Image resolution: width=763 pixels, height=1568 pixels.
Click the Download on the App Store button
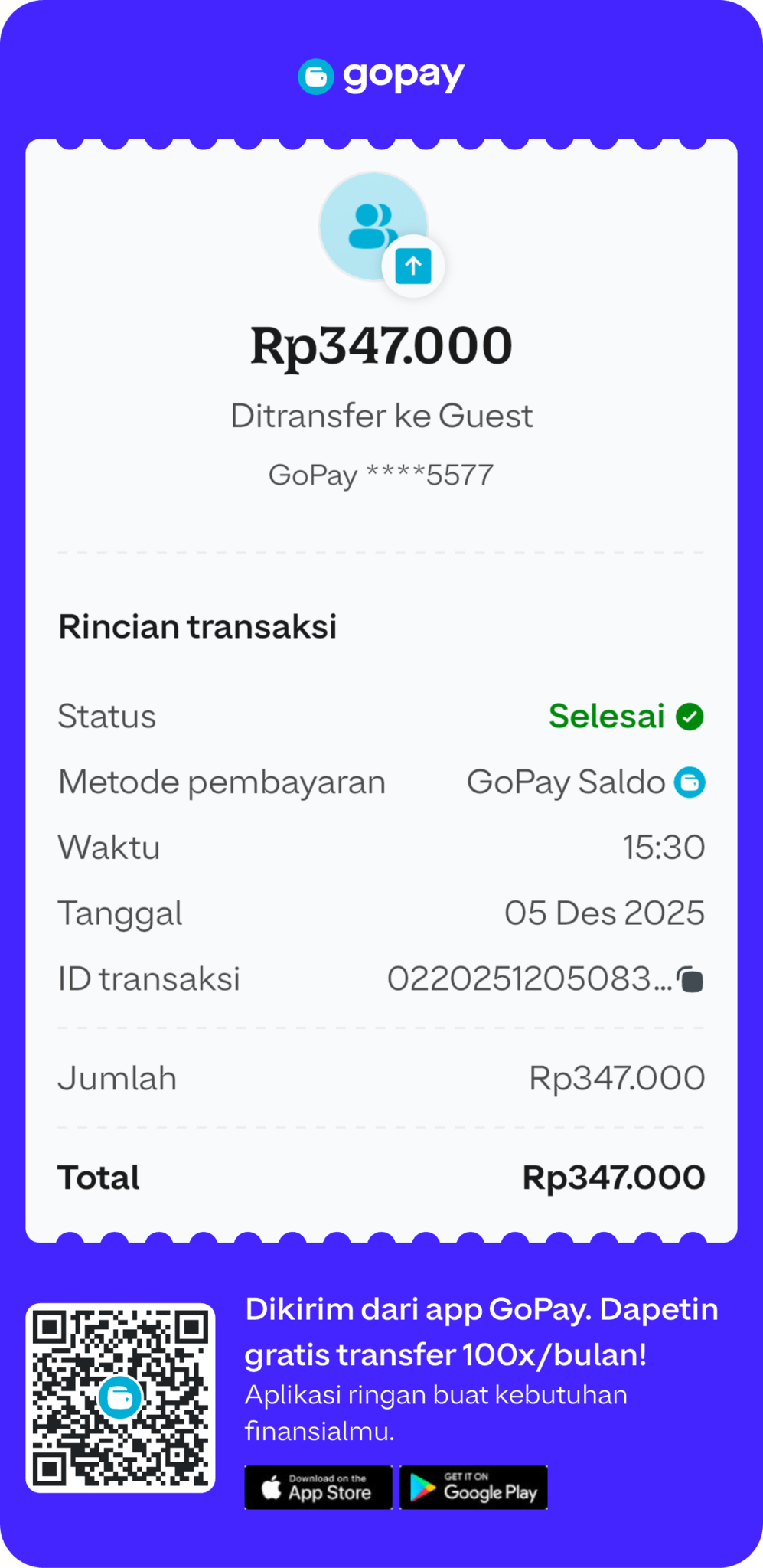(318, 1488)
